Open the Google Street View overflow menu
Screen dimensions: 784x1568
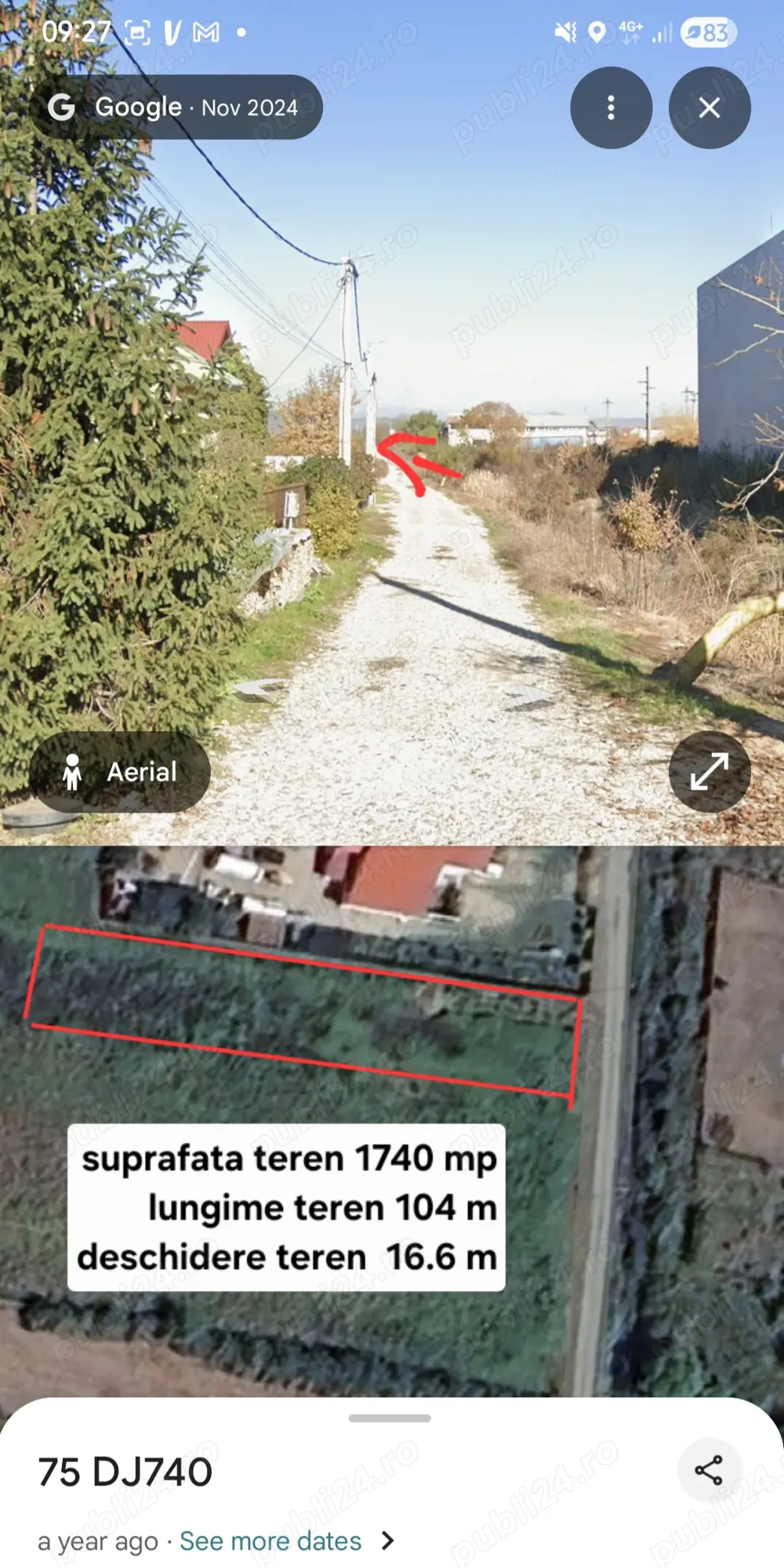coord(611,107)
